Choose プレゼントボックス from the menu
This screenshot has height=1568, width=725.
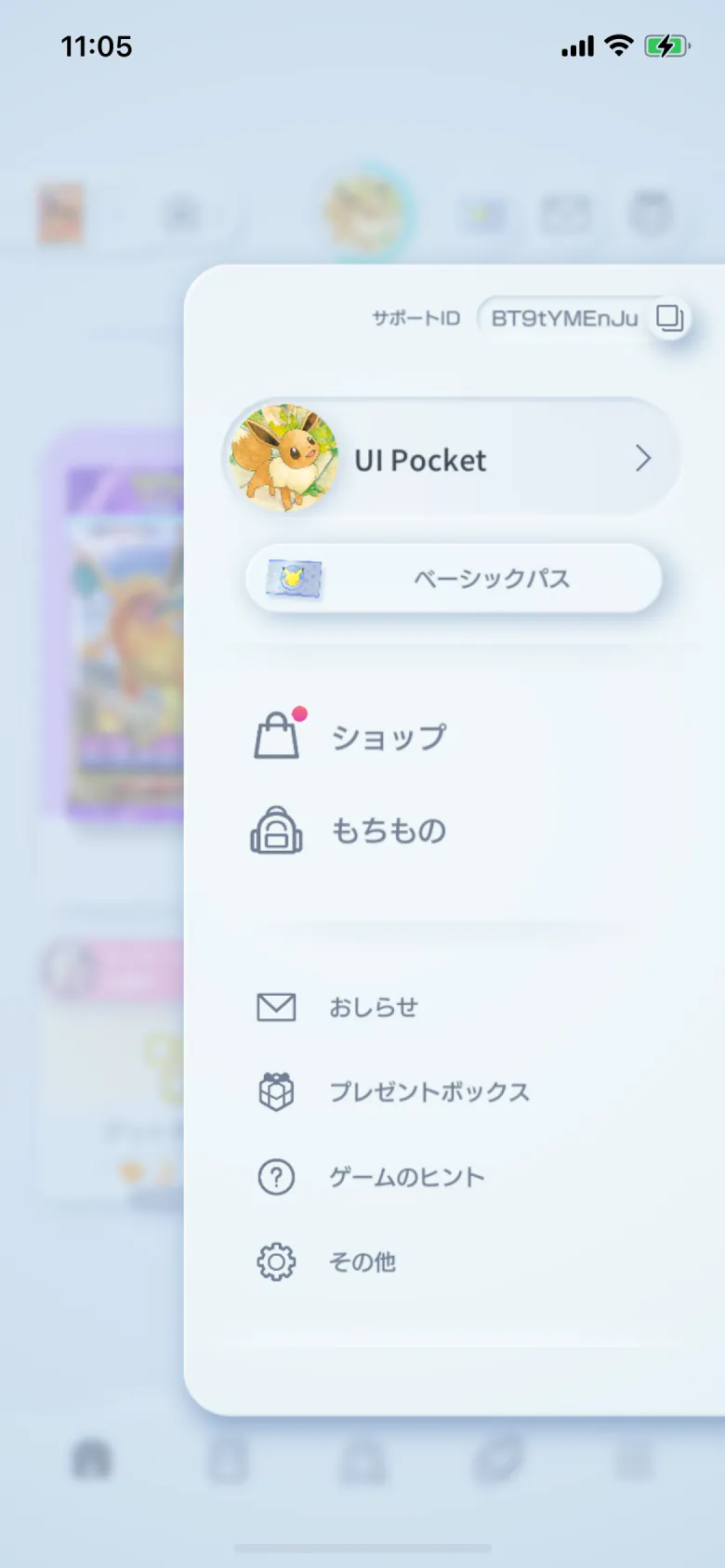click(x=429, y=1091)
